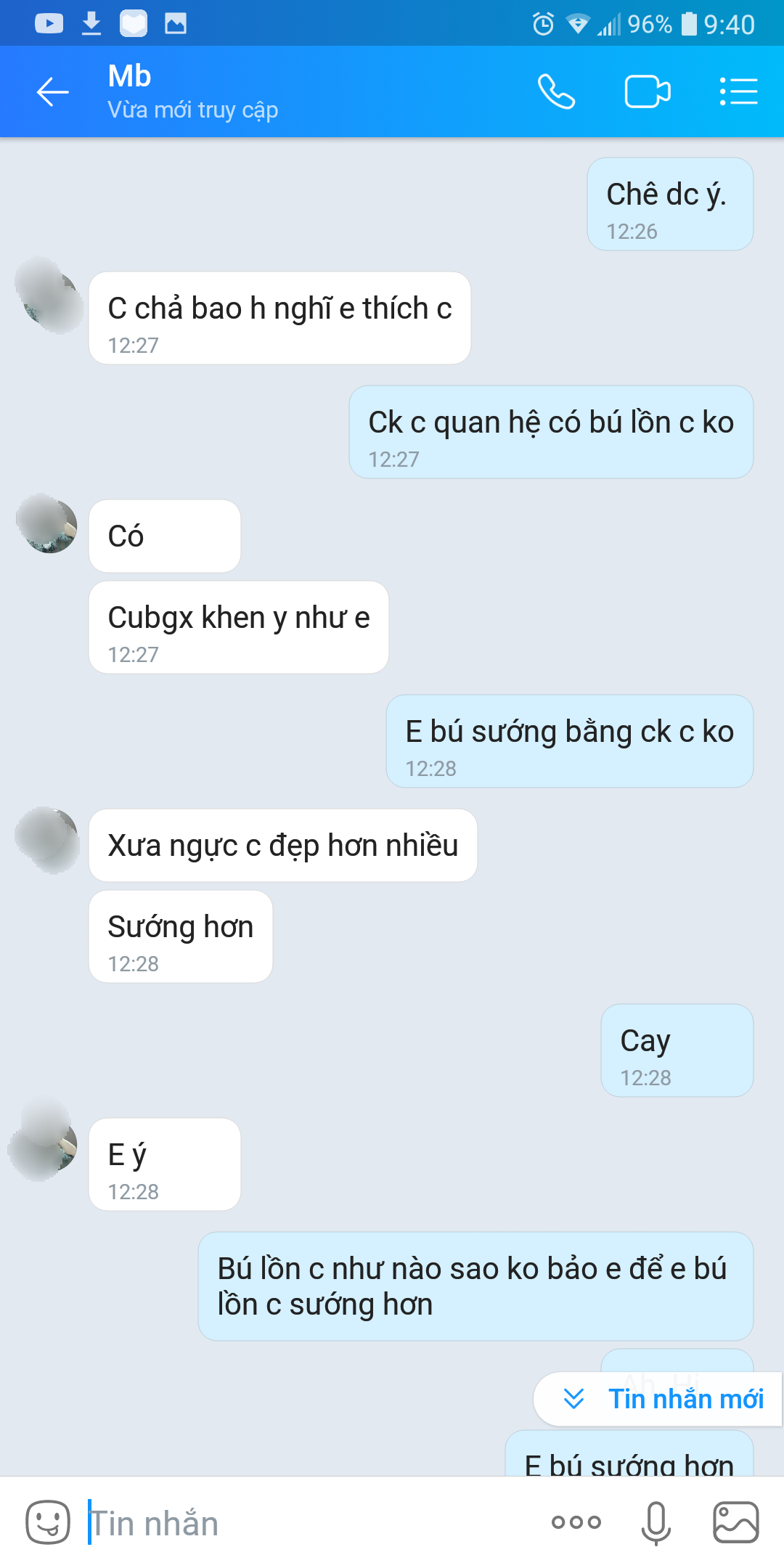Start a video call with Mb
784x1568 pixels.
tap(647, 92)
